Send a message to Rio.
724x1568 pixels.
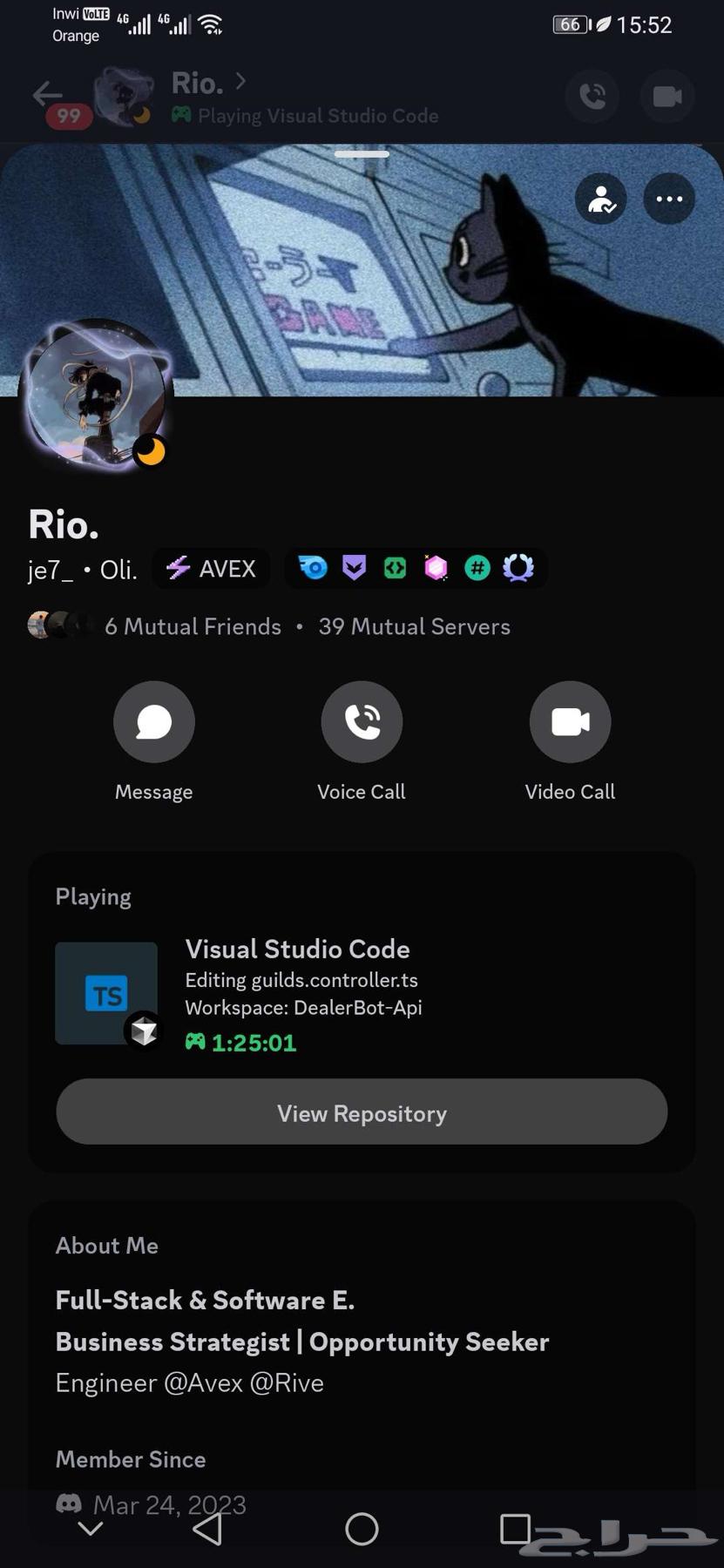(x=154, y=722)
